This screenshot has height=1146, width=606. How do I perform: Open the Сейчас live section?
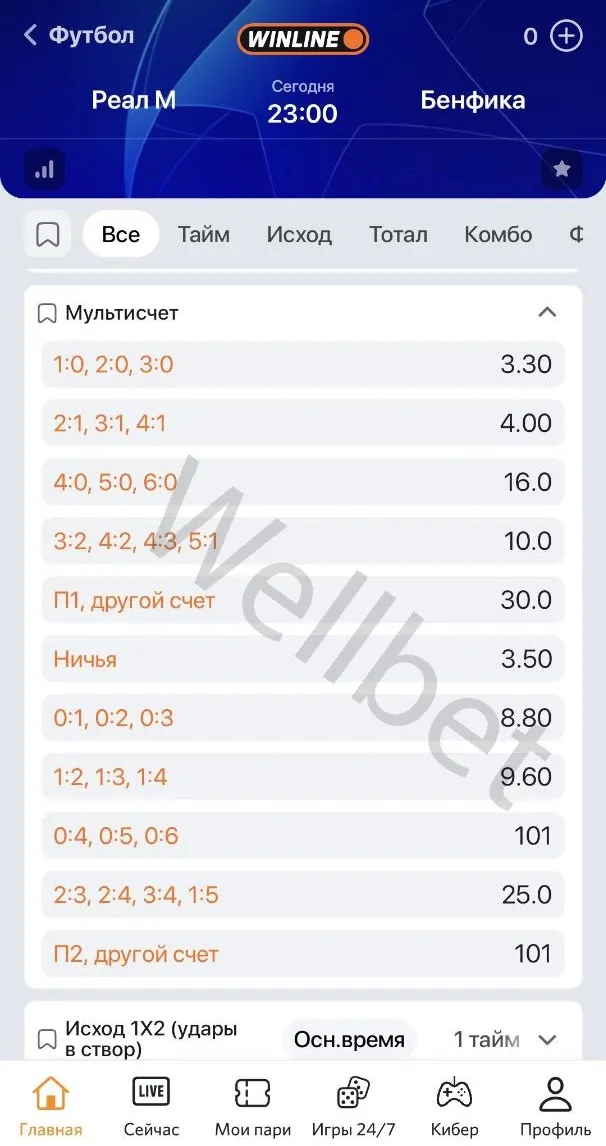coord(151,1107)
